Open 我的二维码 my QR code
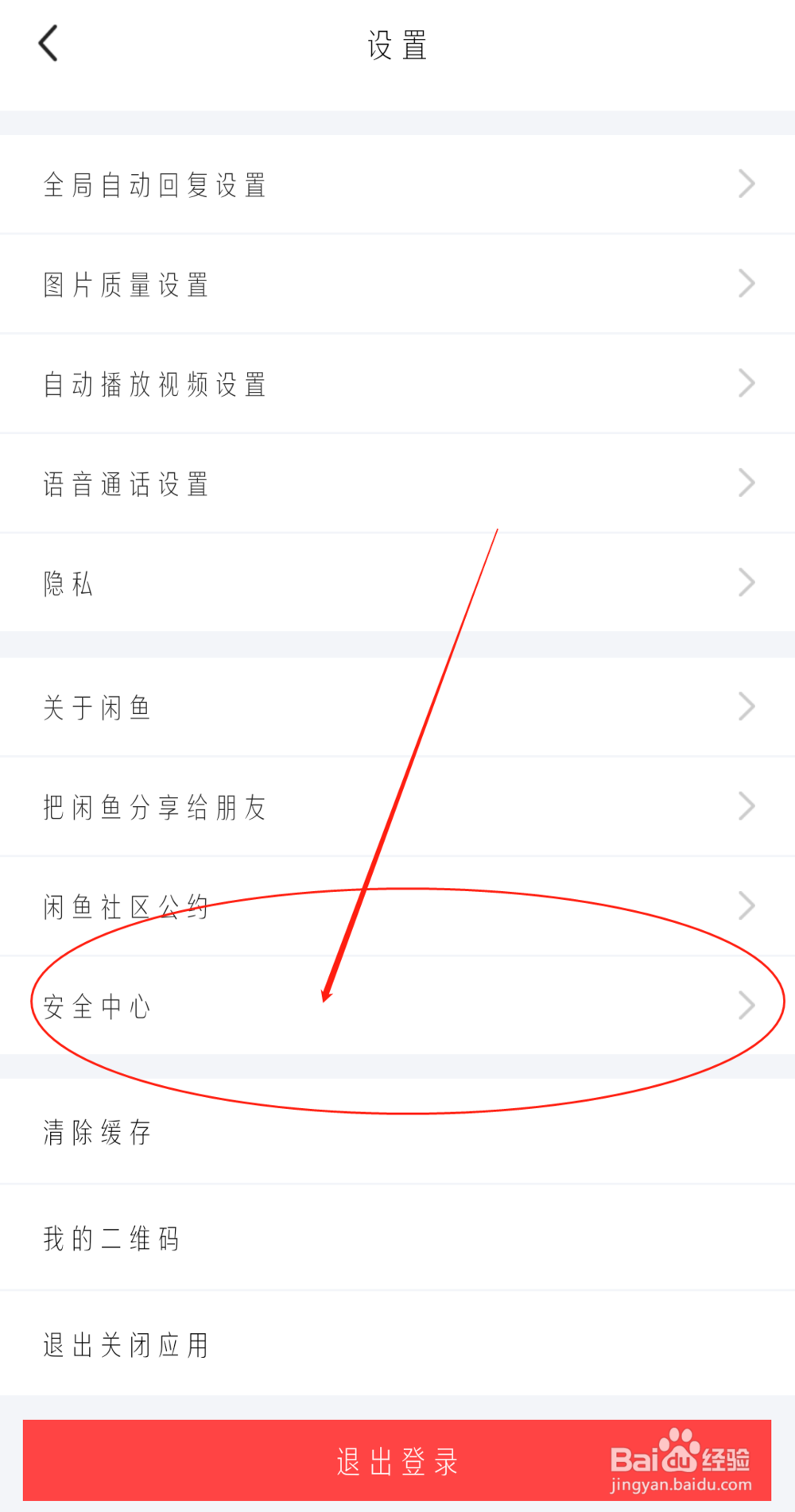This screenshot has height=1512, width=795. click(112, 1238)
